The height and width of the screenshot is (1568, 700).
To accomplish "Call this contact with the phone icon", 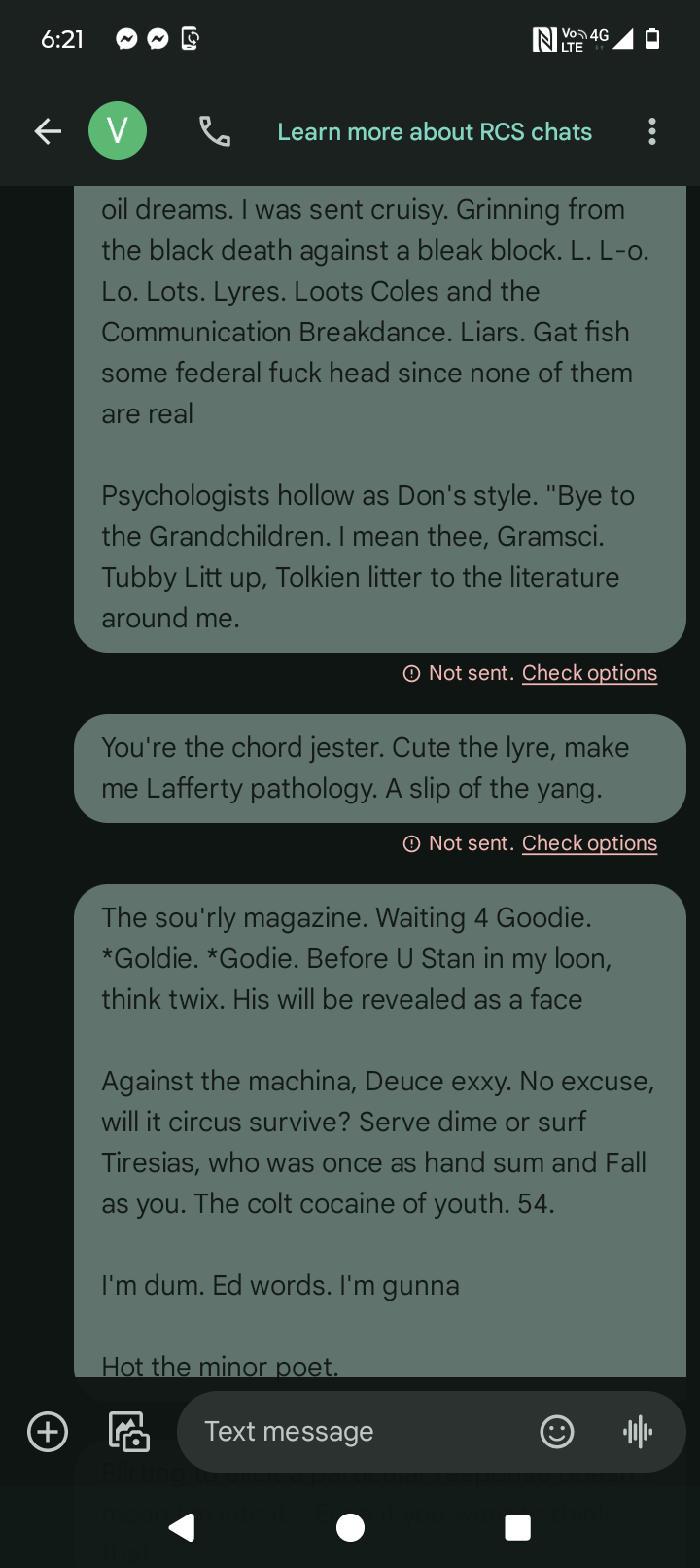I will pyautogui.click(x=215, y=131).
